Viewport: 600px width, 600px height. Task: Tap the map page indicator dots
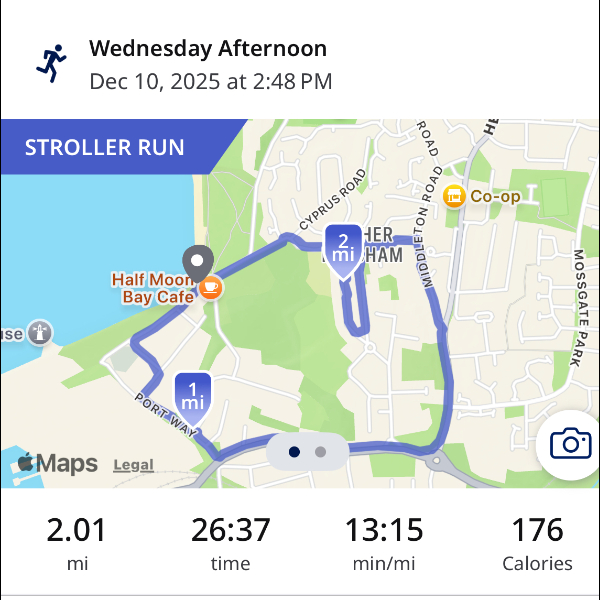click(307, 452)
